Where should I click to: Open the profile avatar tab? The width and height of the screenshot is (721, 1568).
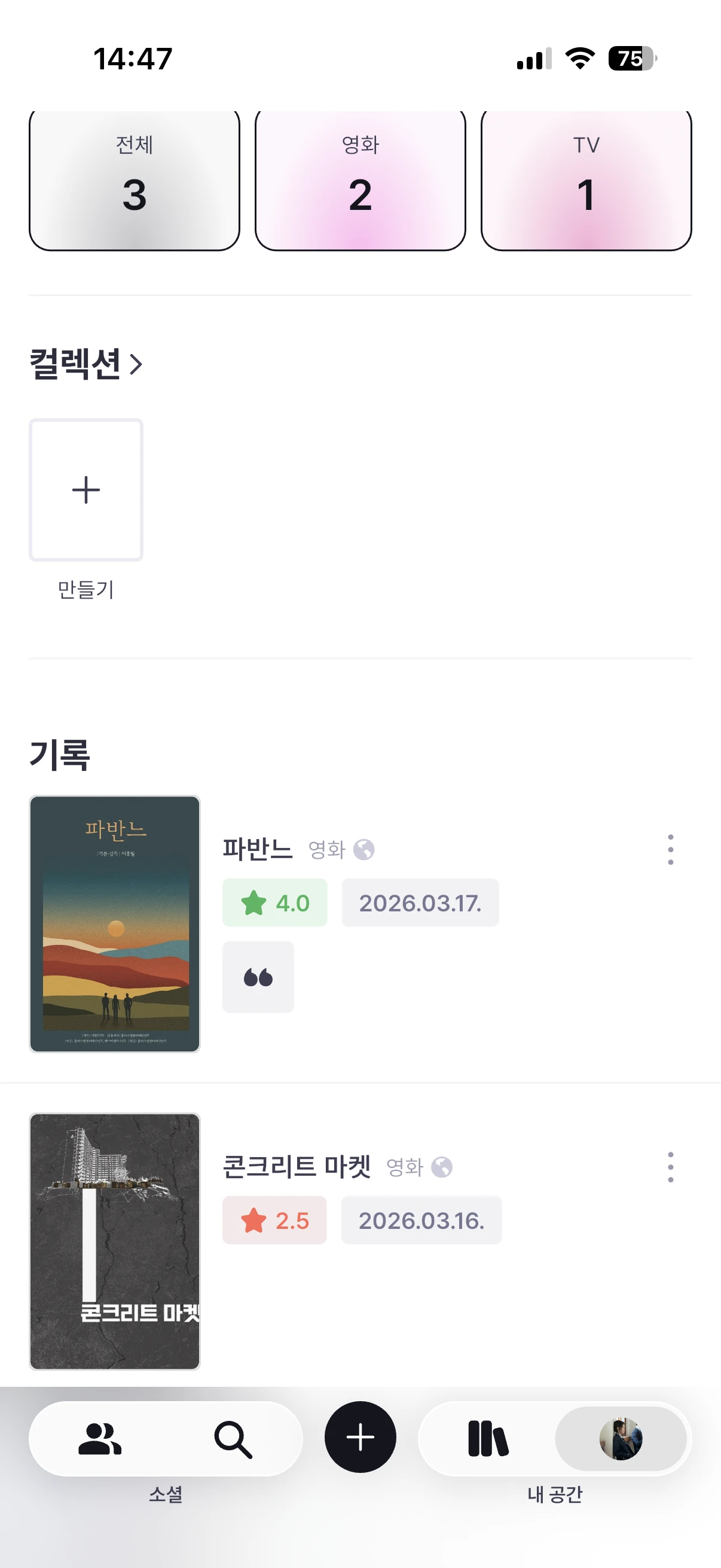tap(621, 1439)
